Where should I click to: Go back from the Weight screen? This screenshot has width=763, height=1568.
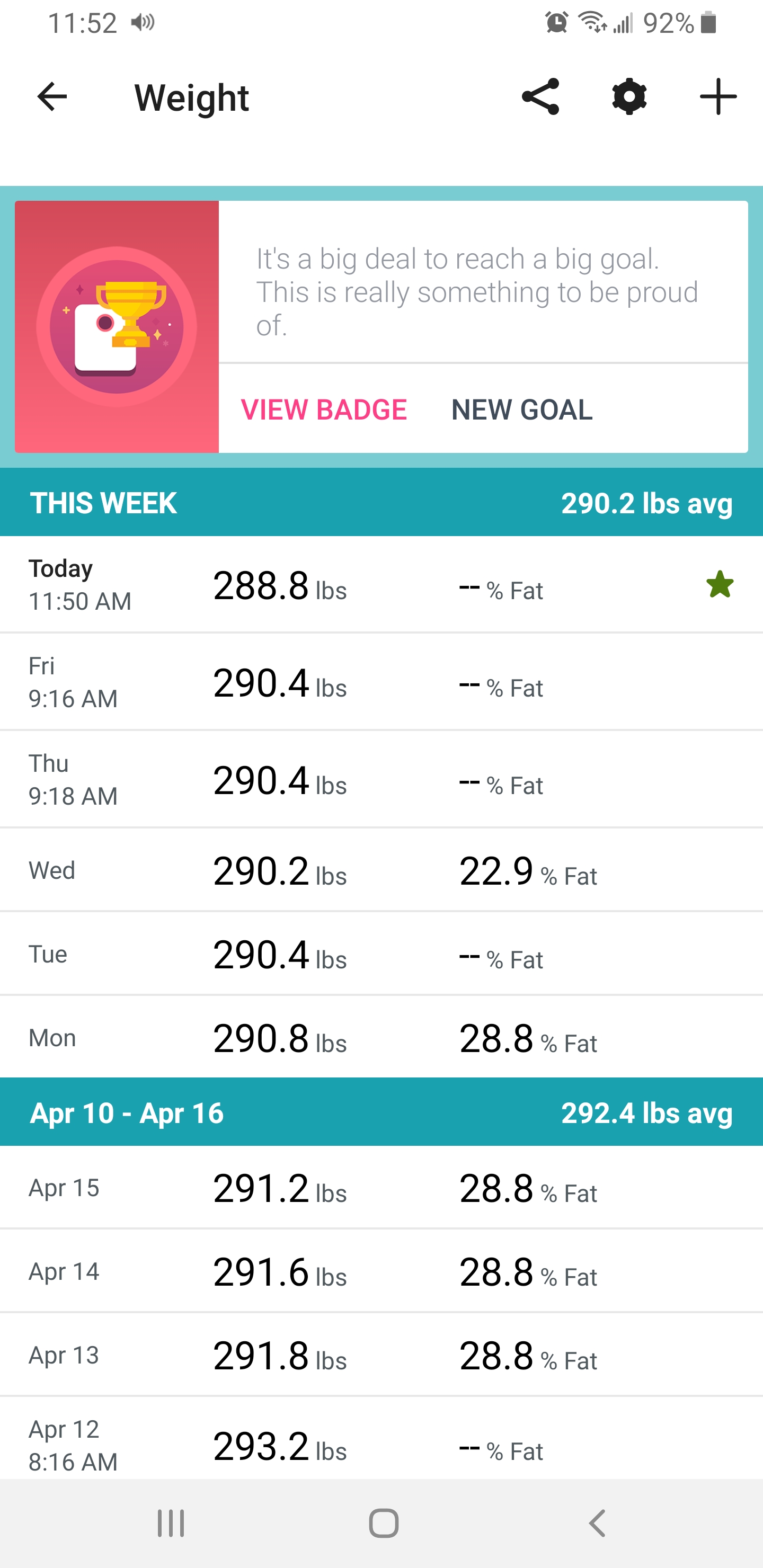pyautogui.click(x=52, y=97)
